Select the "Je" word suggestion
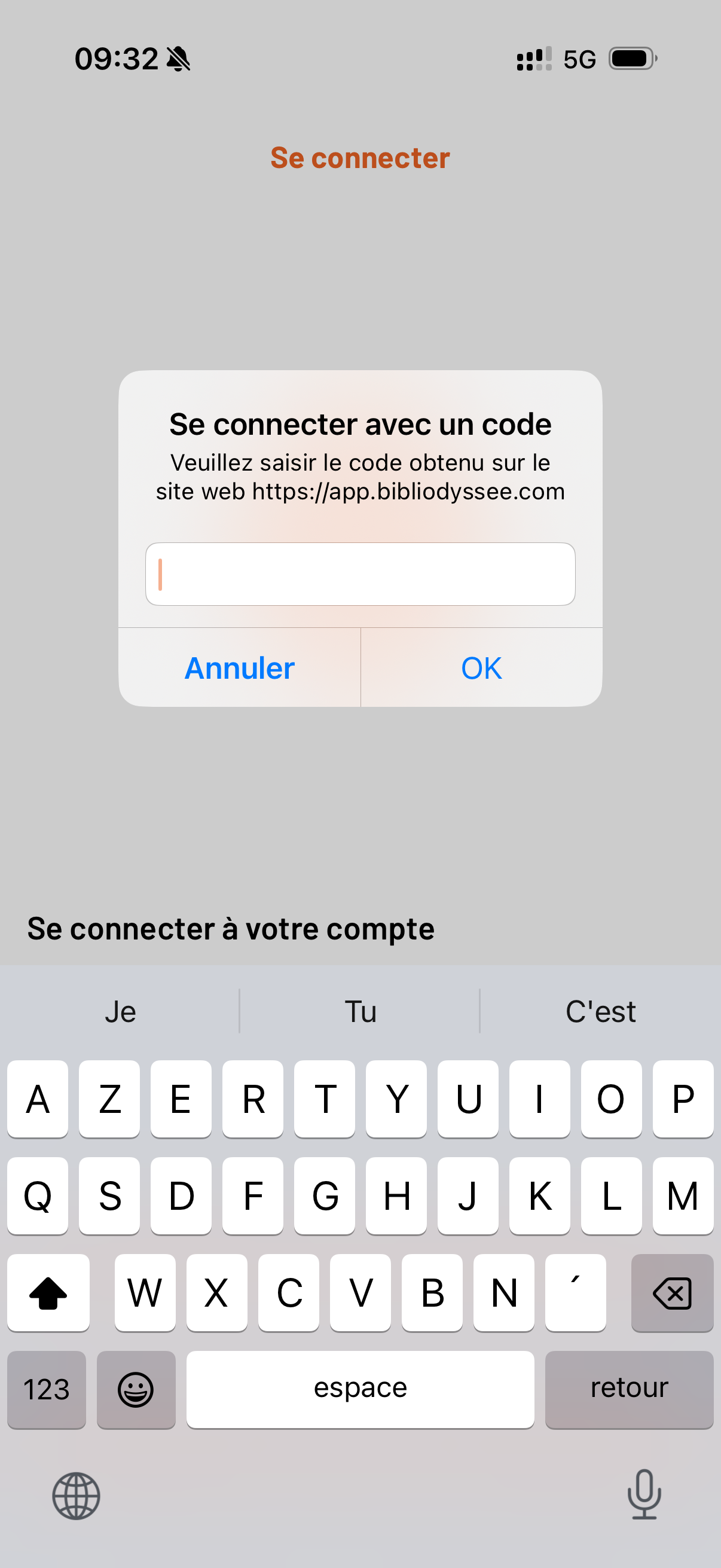This screenshot has width=721, height=1568. point(121,1012)
